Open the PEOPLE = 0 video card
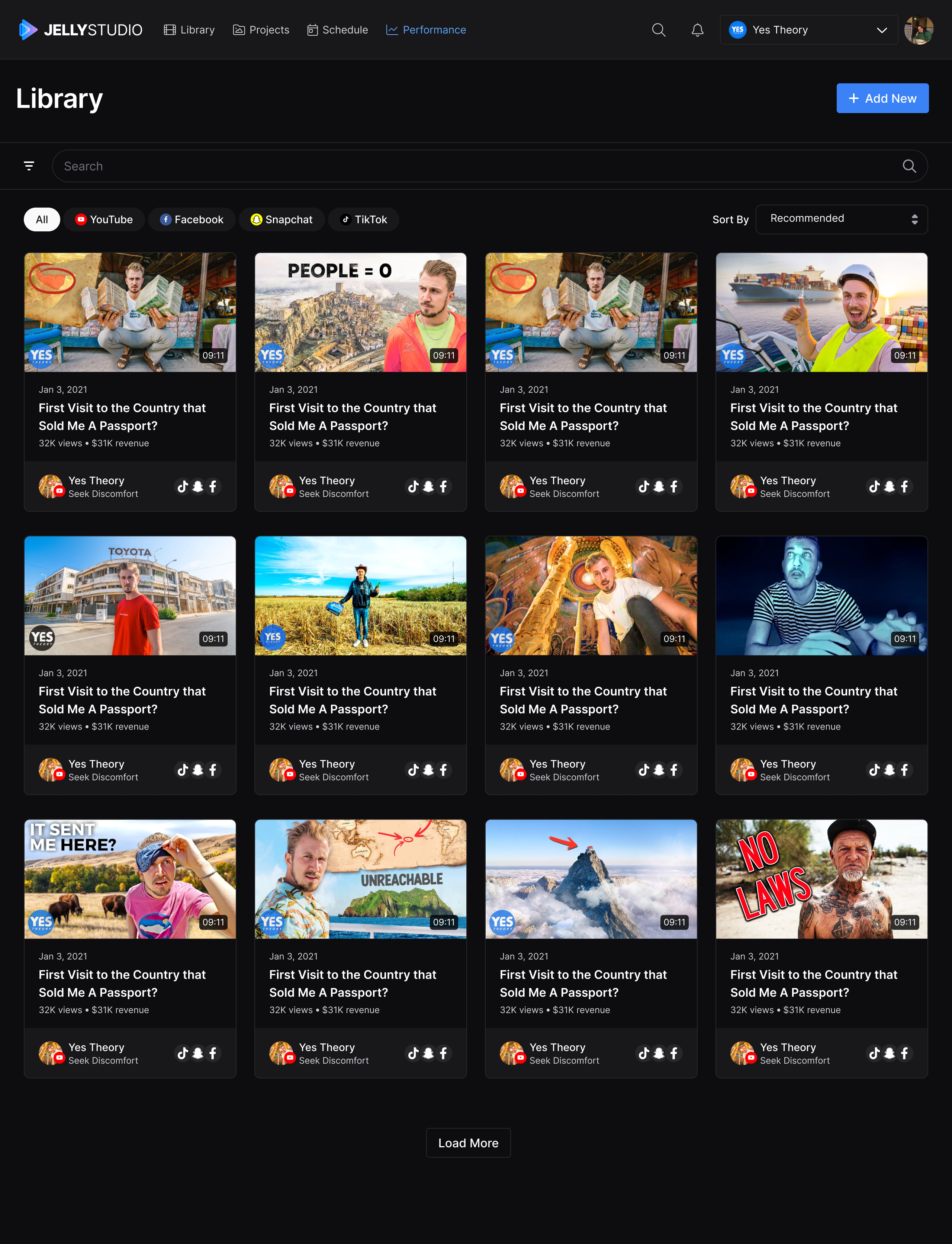The image size is (952, 1244). coord(360,313)
